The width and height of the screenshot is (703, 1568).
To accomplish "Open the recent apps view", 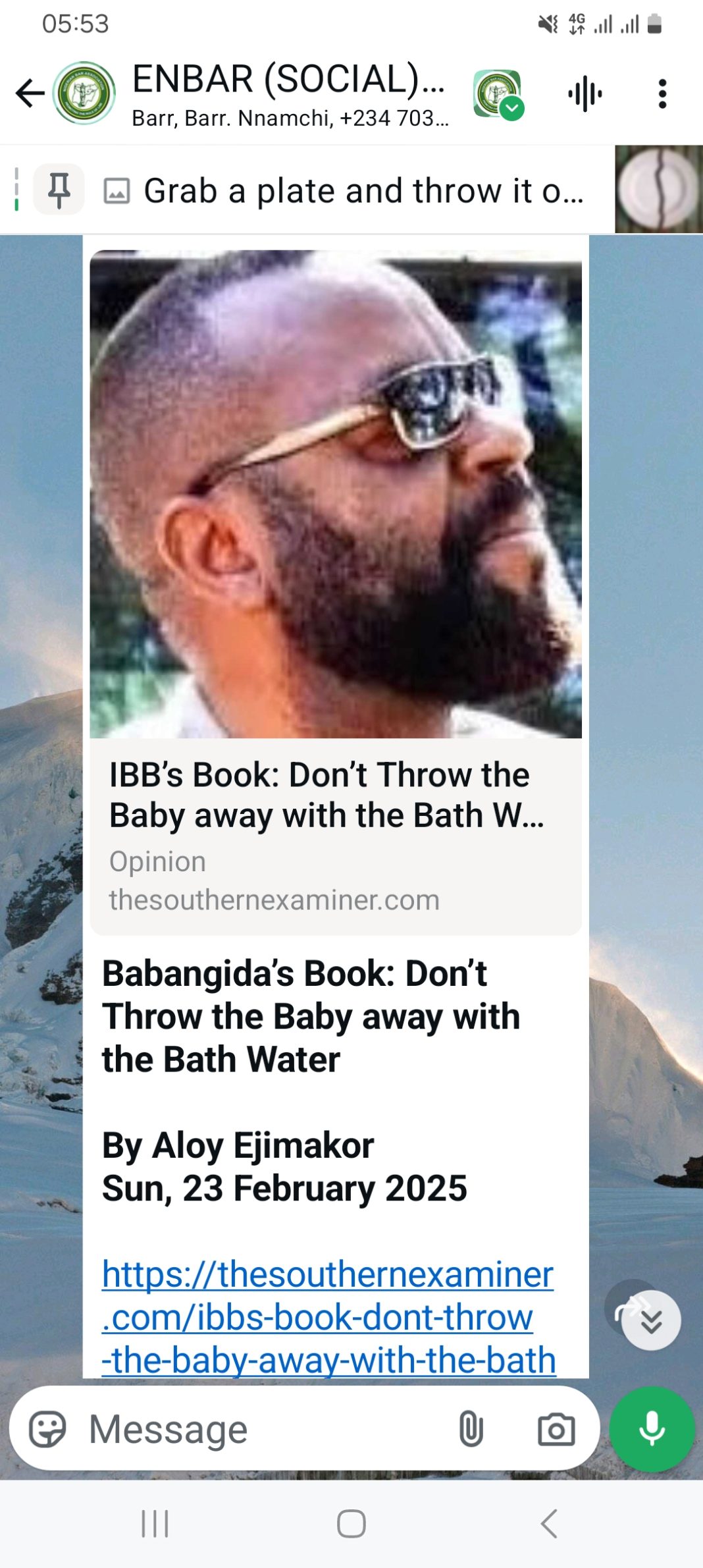I will click(x=155, y=1523).
